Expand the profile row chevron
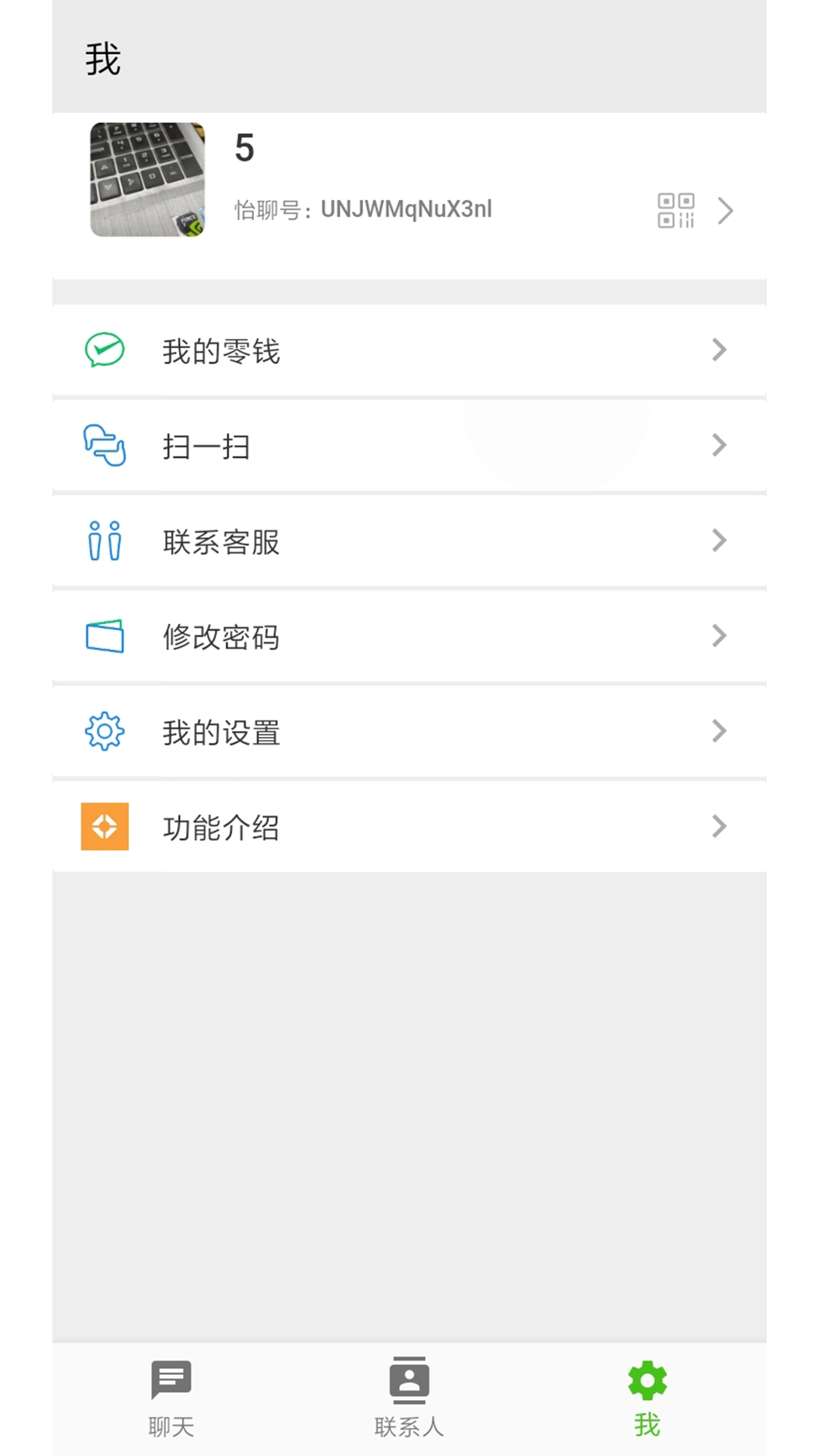 click(x=726, y=211)
